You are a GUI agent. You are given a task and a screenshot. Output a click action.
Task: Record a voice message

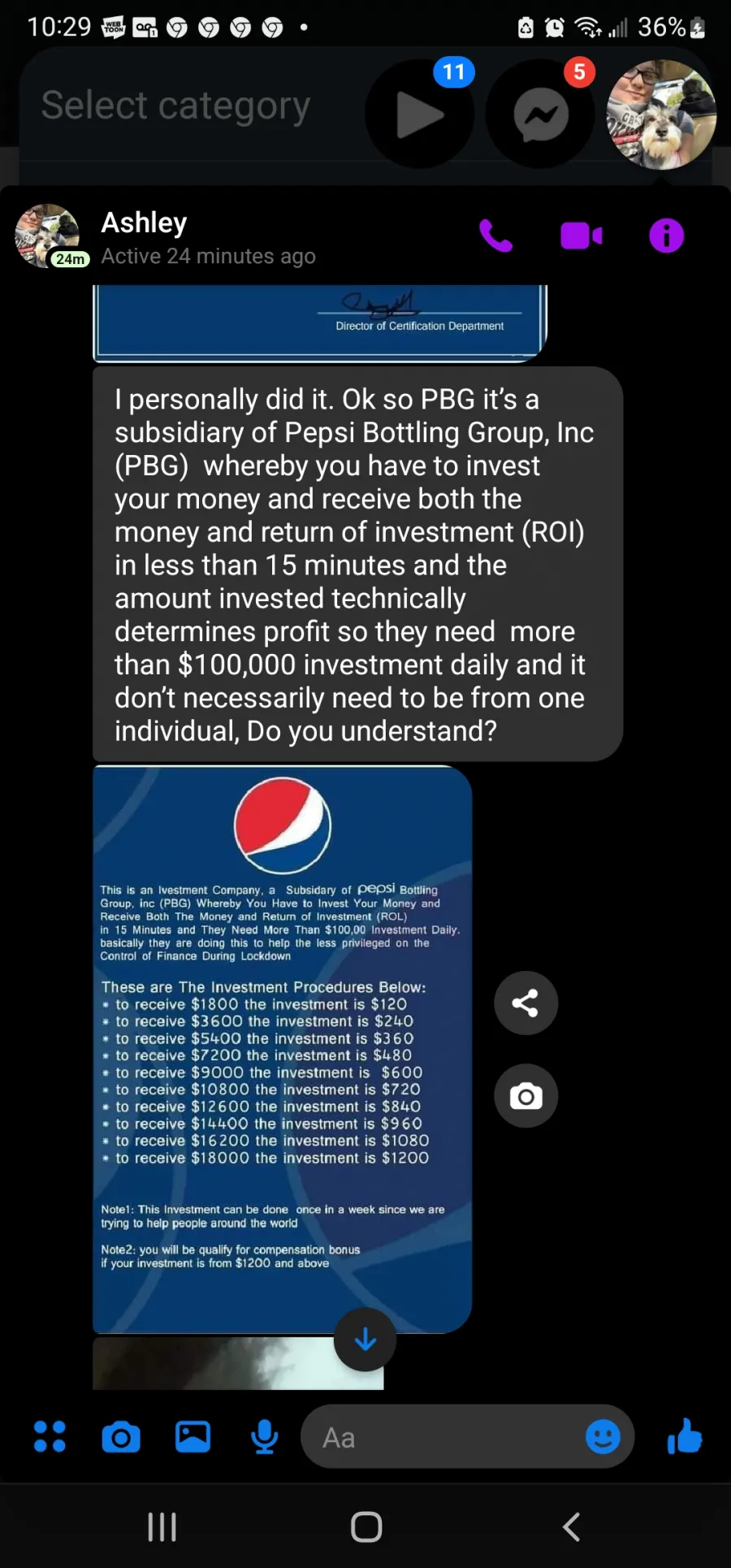click(264, 1437)
